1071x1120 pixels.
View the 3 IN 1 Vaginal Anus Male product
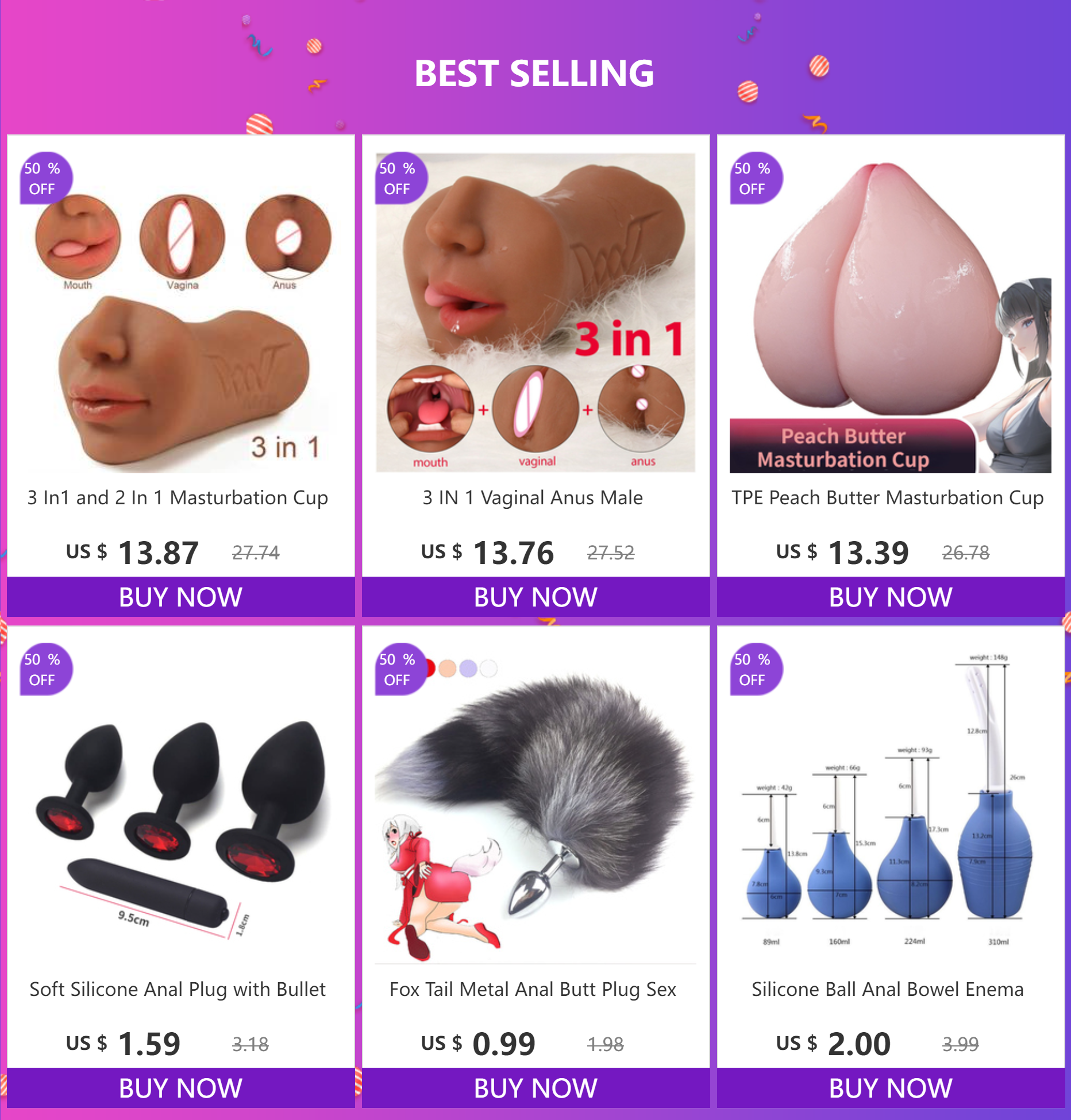[533, 497]
